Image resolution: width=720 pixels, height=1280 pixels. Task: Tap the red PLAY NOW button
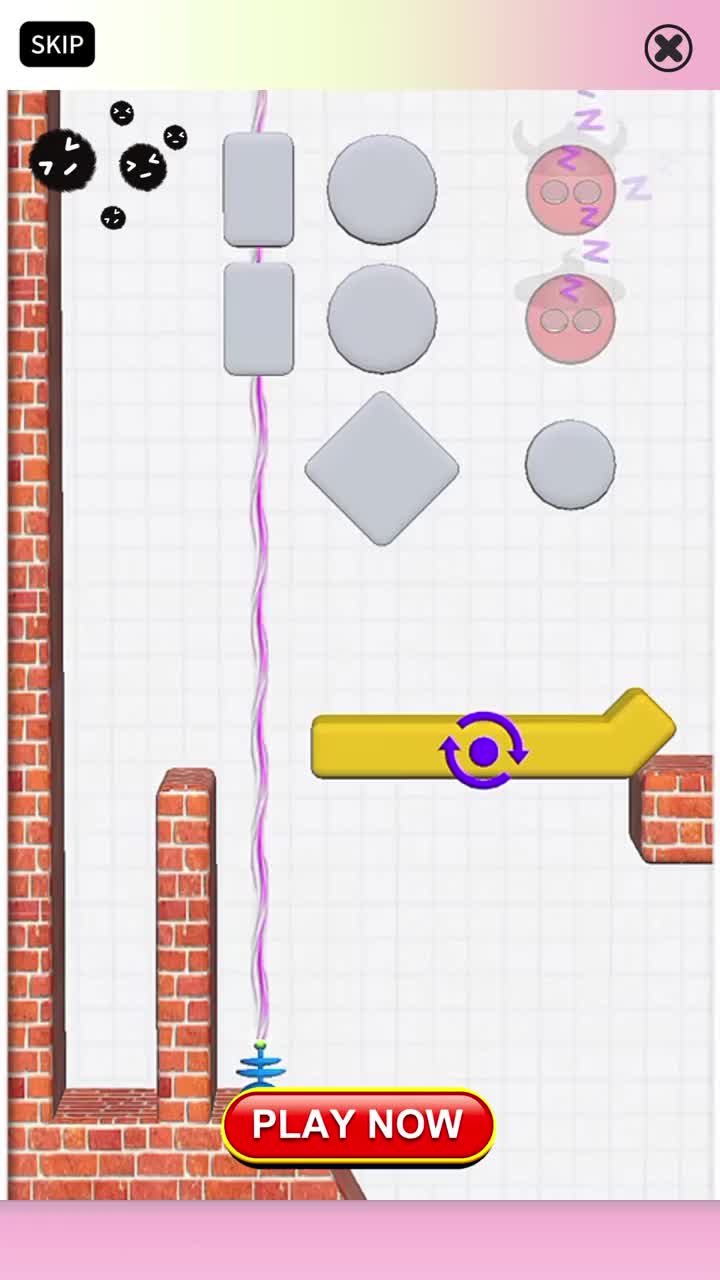coord(358,1125)
